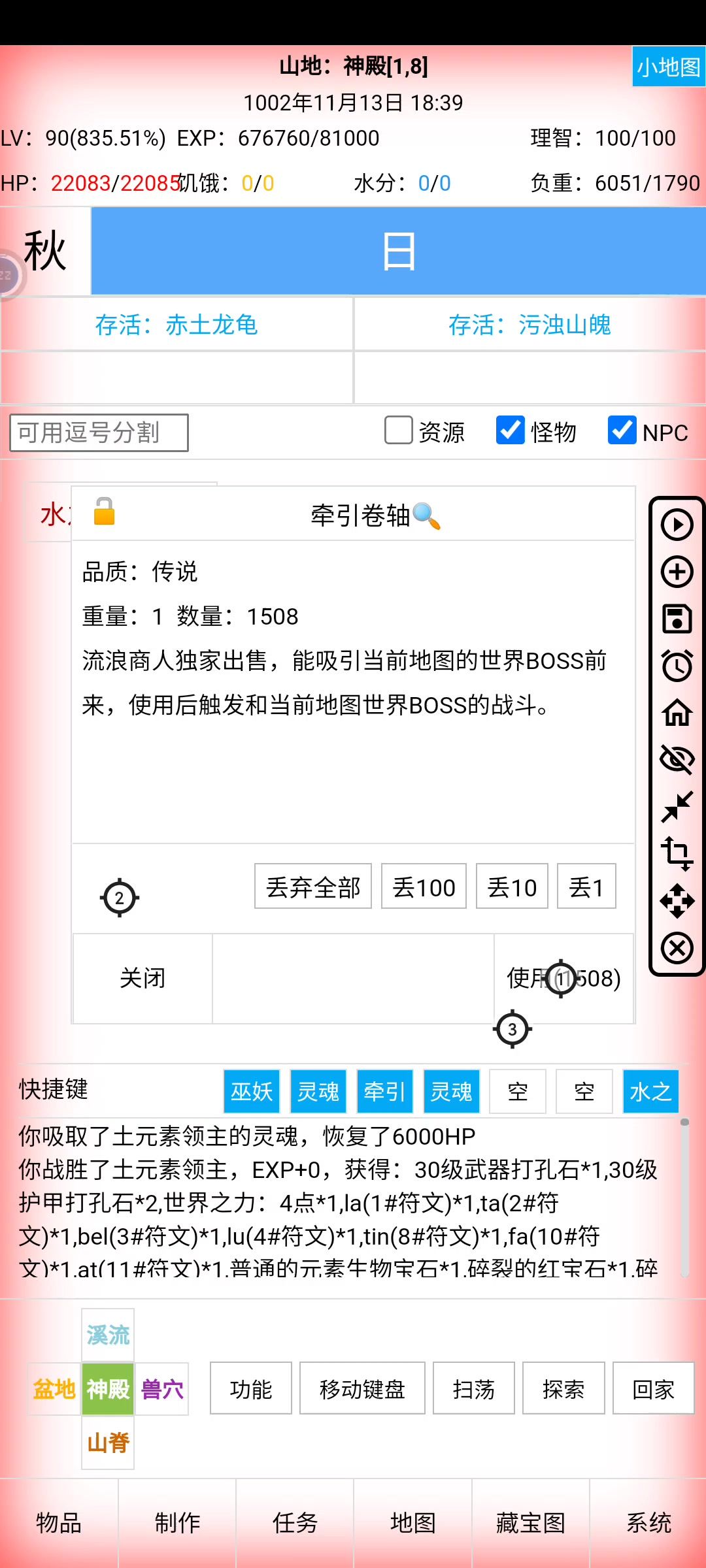The height and width of the screenshot is (1568, 706).
Task: Go home with 回家 button
Action: click(653, 1388)
